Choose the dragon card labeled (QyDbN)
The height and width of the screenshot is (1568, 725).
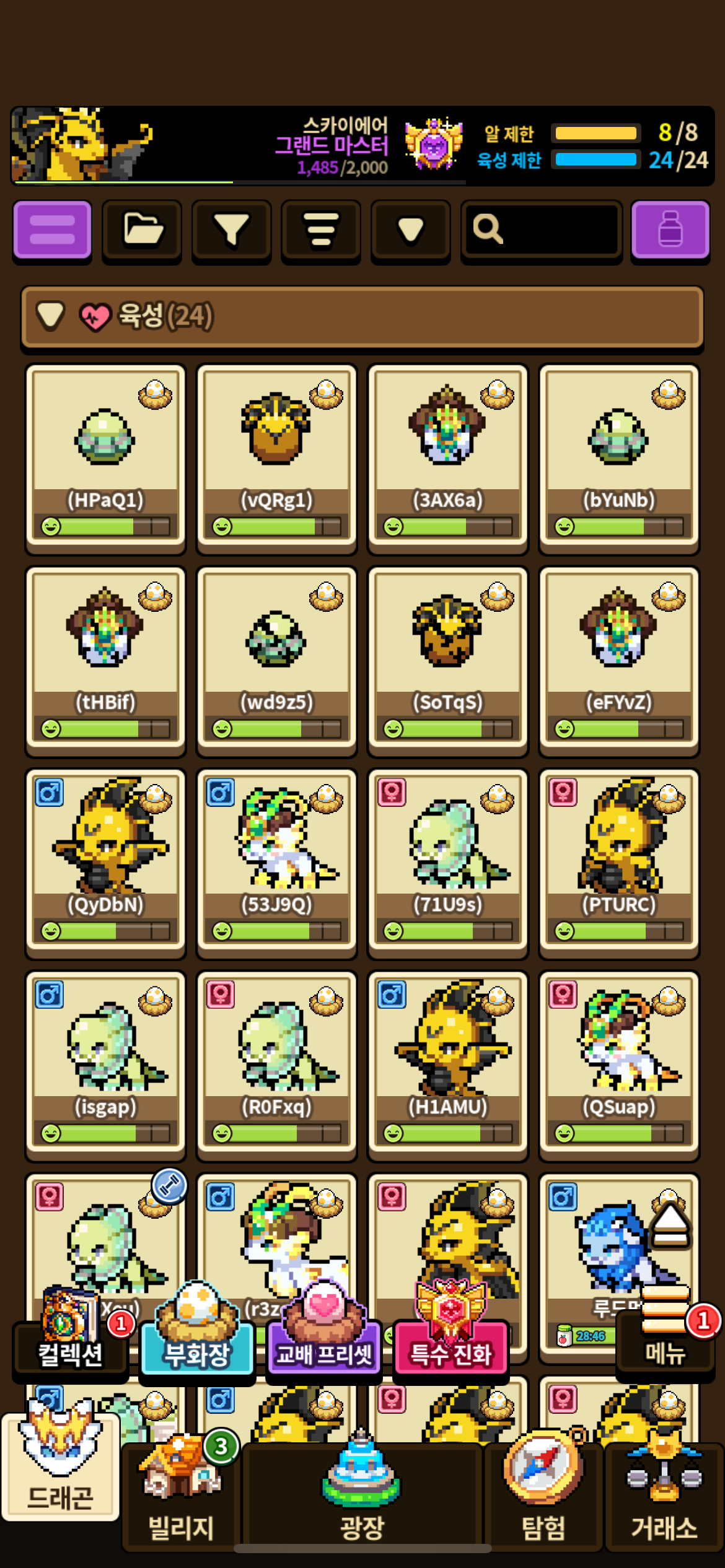pyautogui.click(x=105, y=862)
